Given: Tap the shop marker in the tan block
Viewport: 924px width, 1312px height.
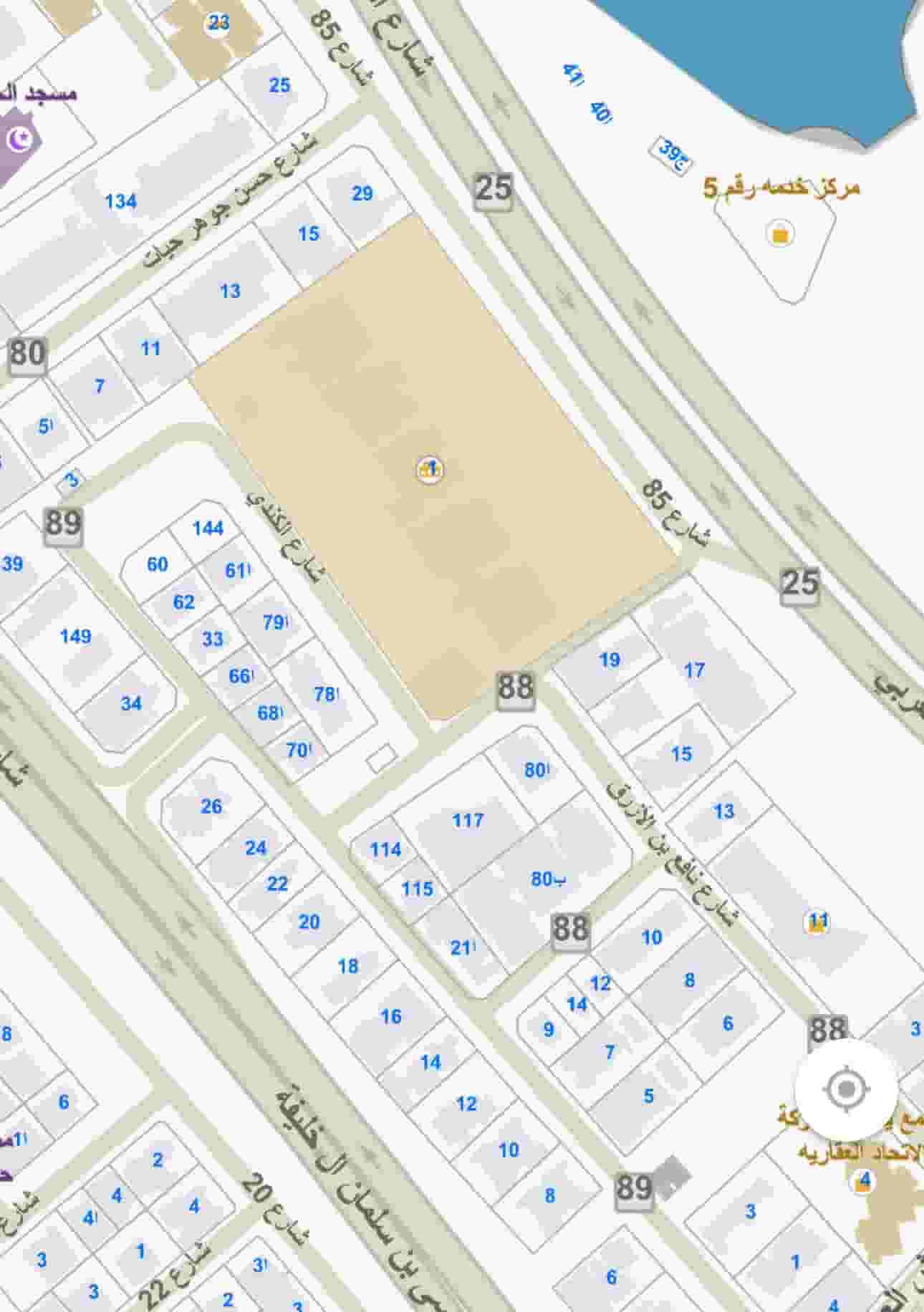Looking at the screenshot, I should point(430,469).
